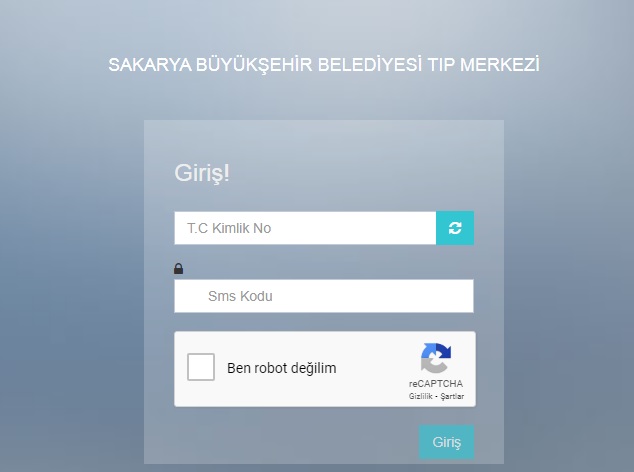Viewport: 634px width, 472px height.
Task: Tap the refresh icon beside T.C Kimlik No
Action: [455, 228]
